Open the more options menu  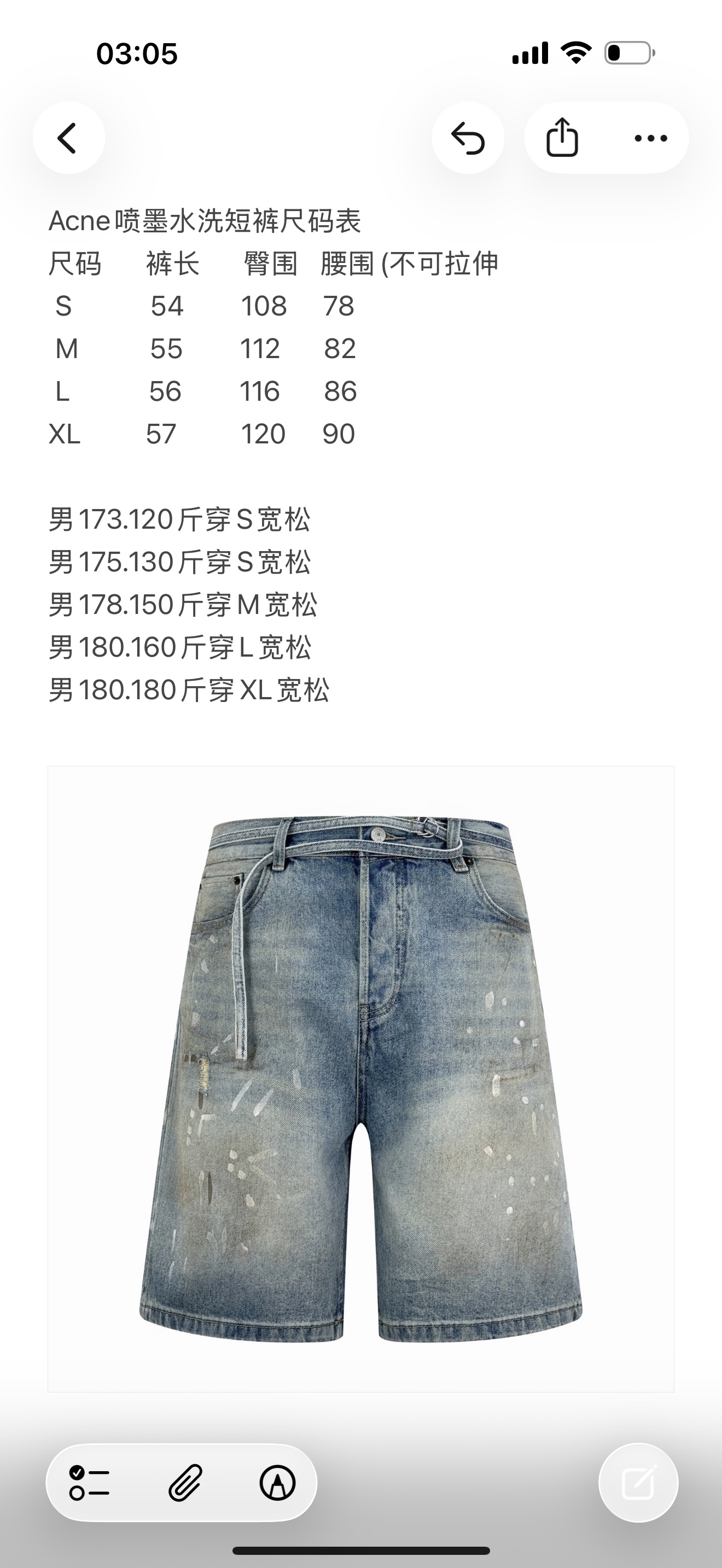[x=651, y=138]
